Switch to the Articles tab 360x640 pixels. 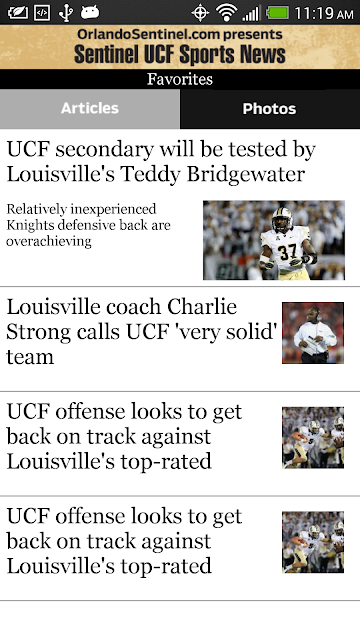(x=90, y=109)
